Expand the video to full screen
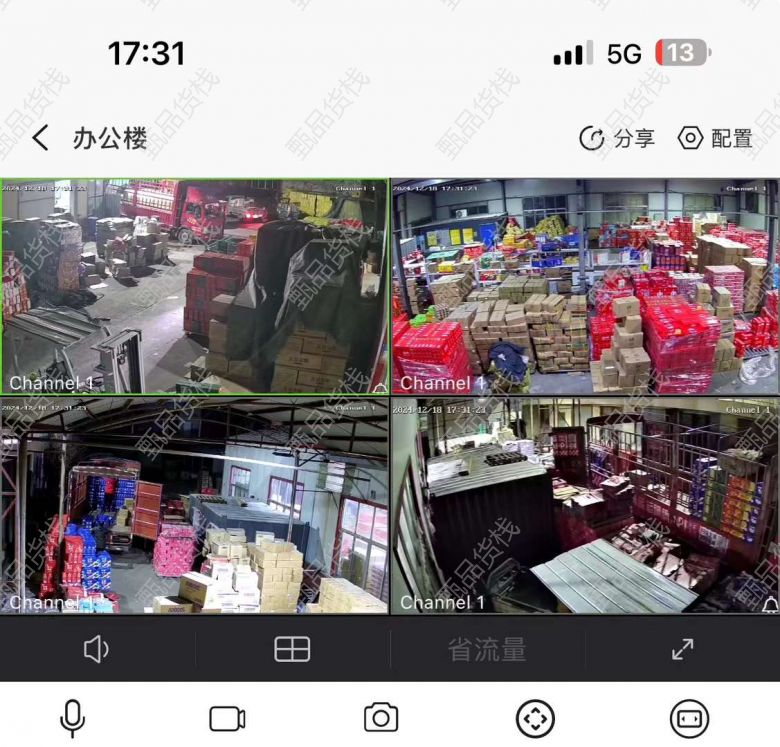780x747 pixels. coord(682,649)
